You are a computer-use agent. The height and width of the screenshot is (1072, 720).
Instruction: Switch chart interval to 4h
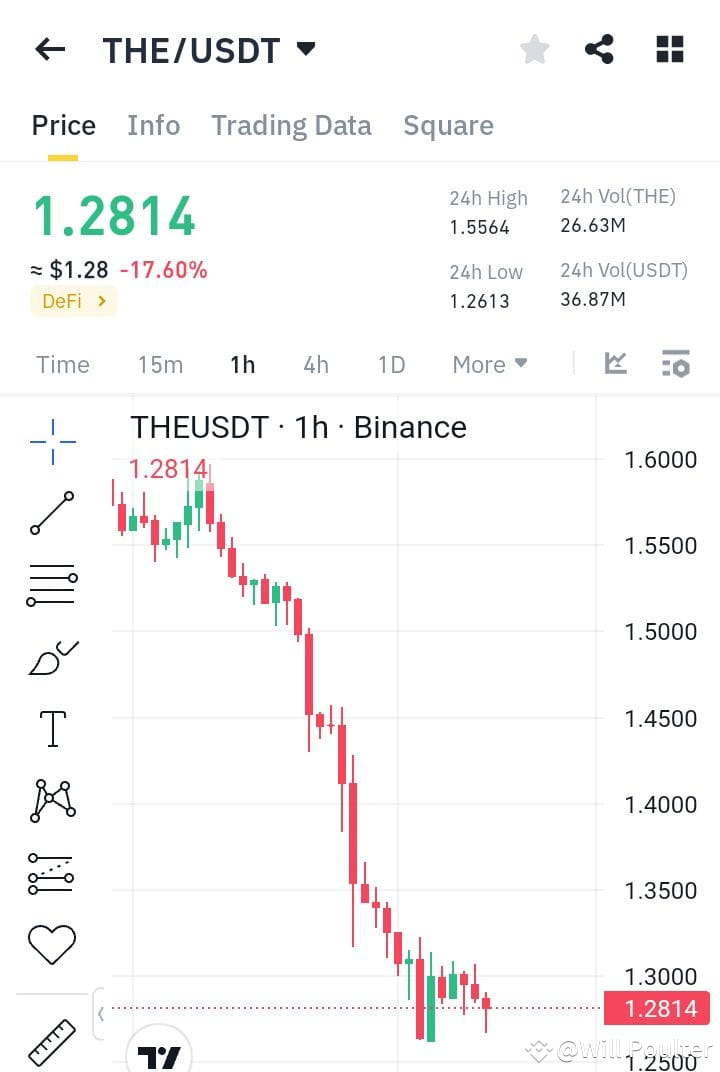(316, 364)
